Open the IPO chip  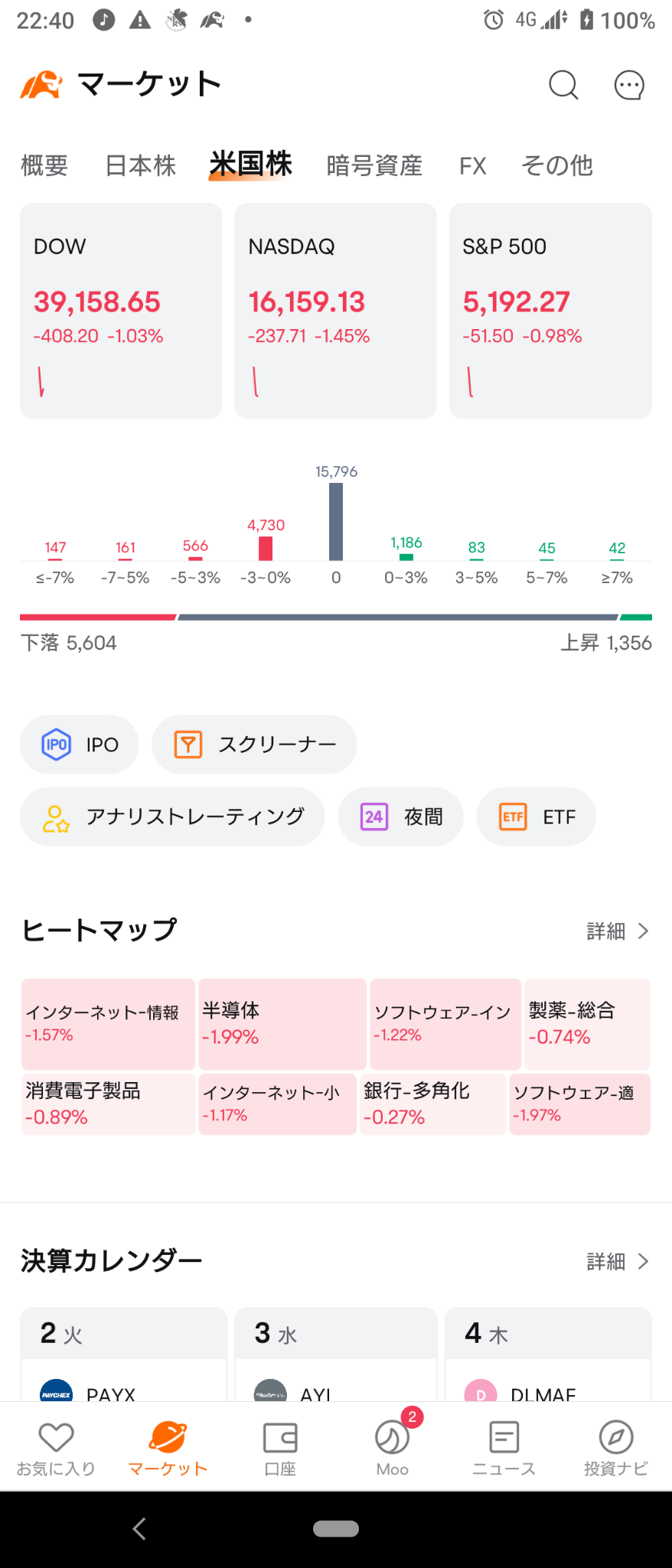[x=80, y=745]
